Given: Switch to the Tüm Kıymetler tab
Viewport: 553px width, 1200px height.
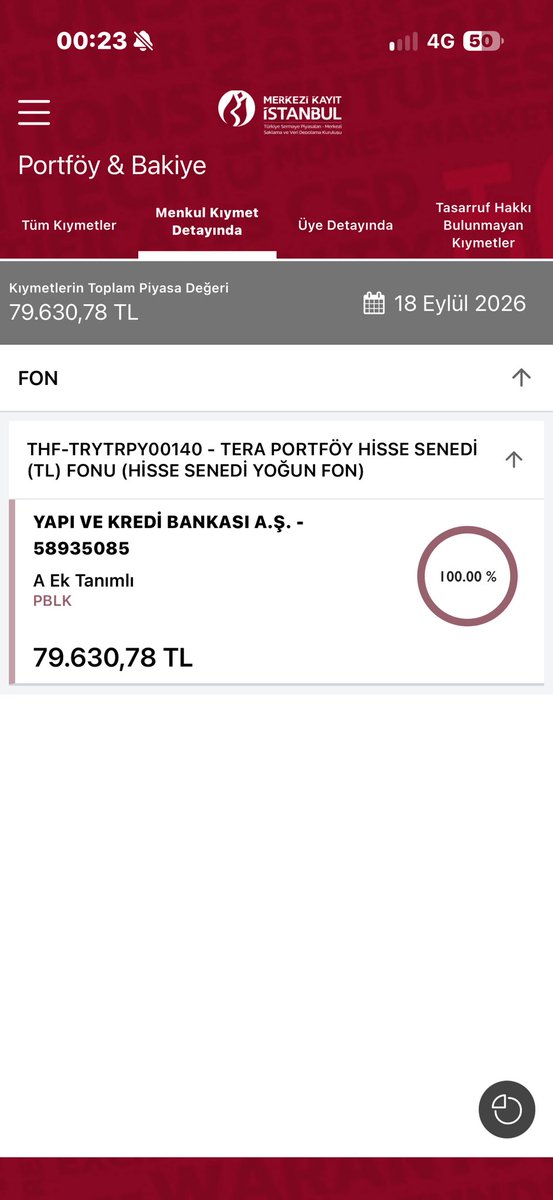Looking at the screenshot, I should pos(69,225).
